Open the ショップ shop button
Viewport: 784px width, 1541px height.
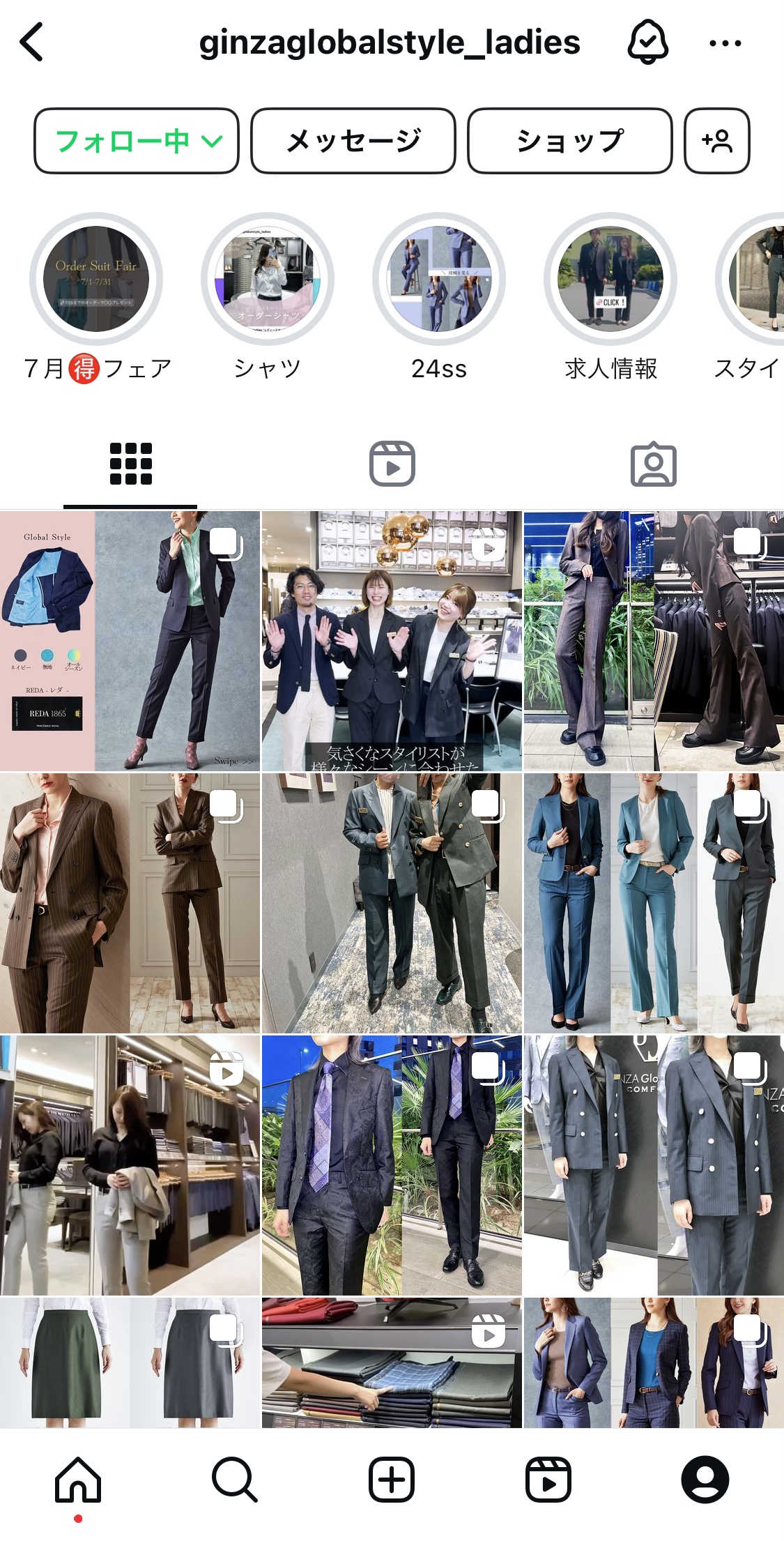click(569, 141)
